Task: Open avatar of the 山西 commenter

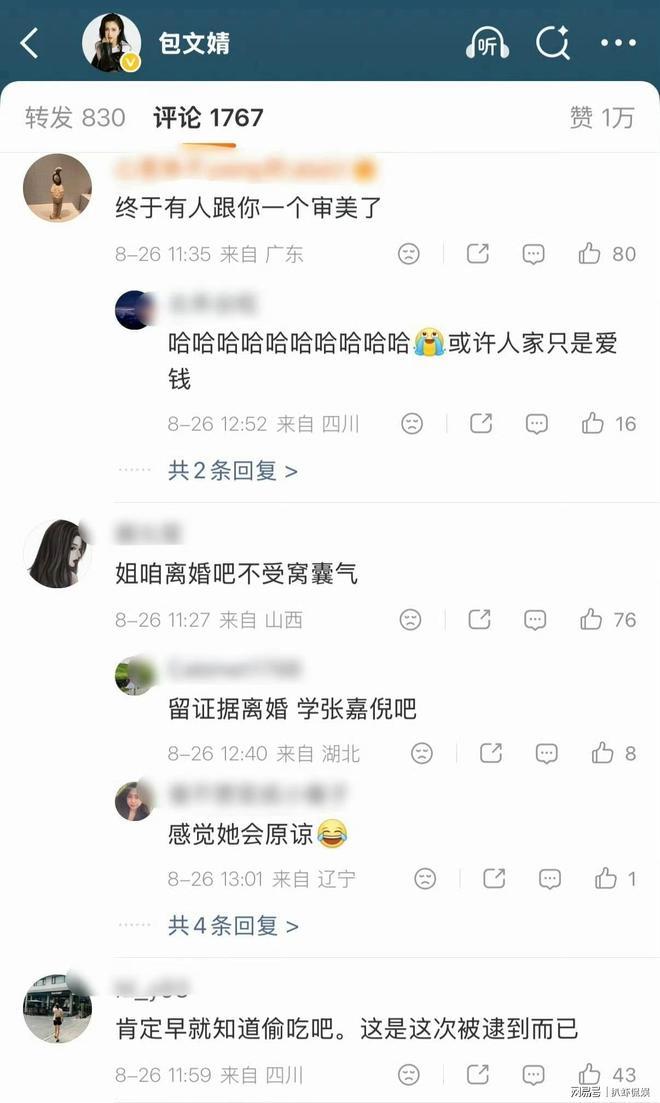Action: coord(57,554)
